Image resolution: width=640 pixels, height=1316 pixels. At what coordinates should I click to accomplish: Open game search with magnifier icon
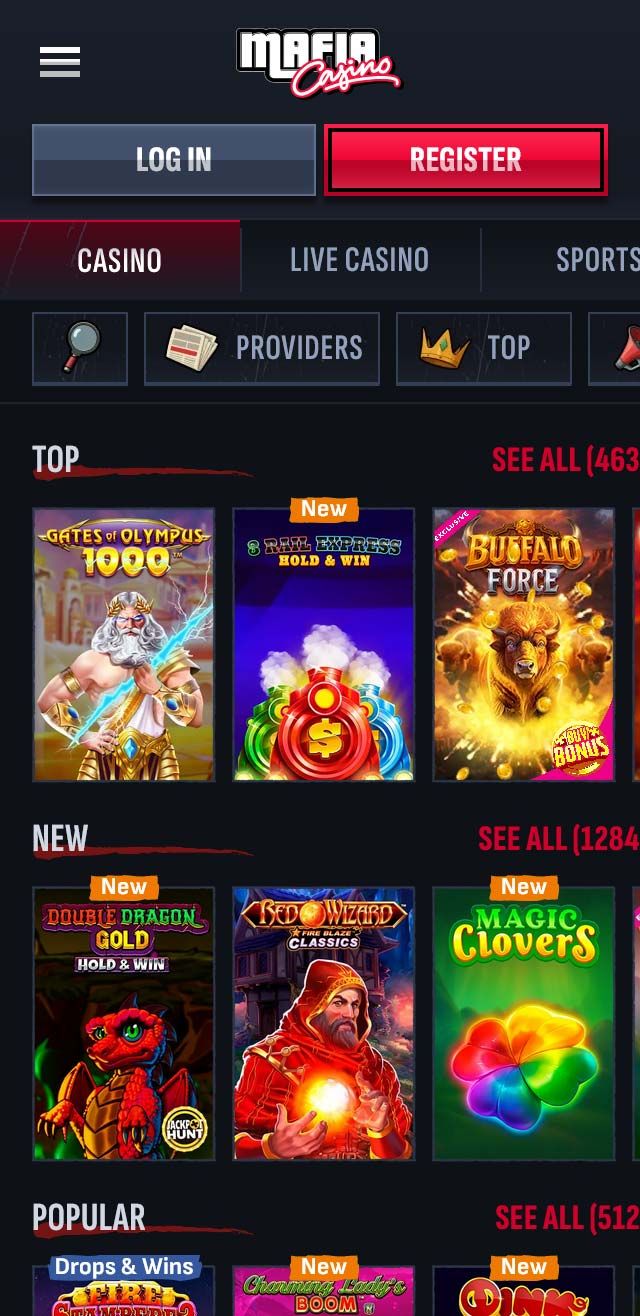tap(80, 348)
